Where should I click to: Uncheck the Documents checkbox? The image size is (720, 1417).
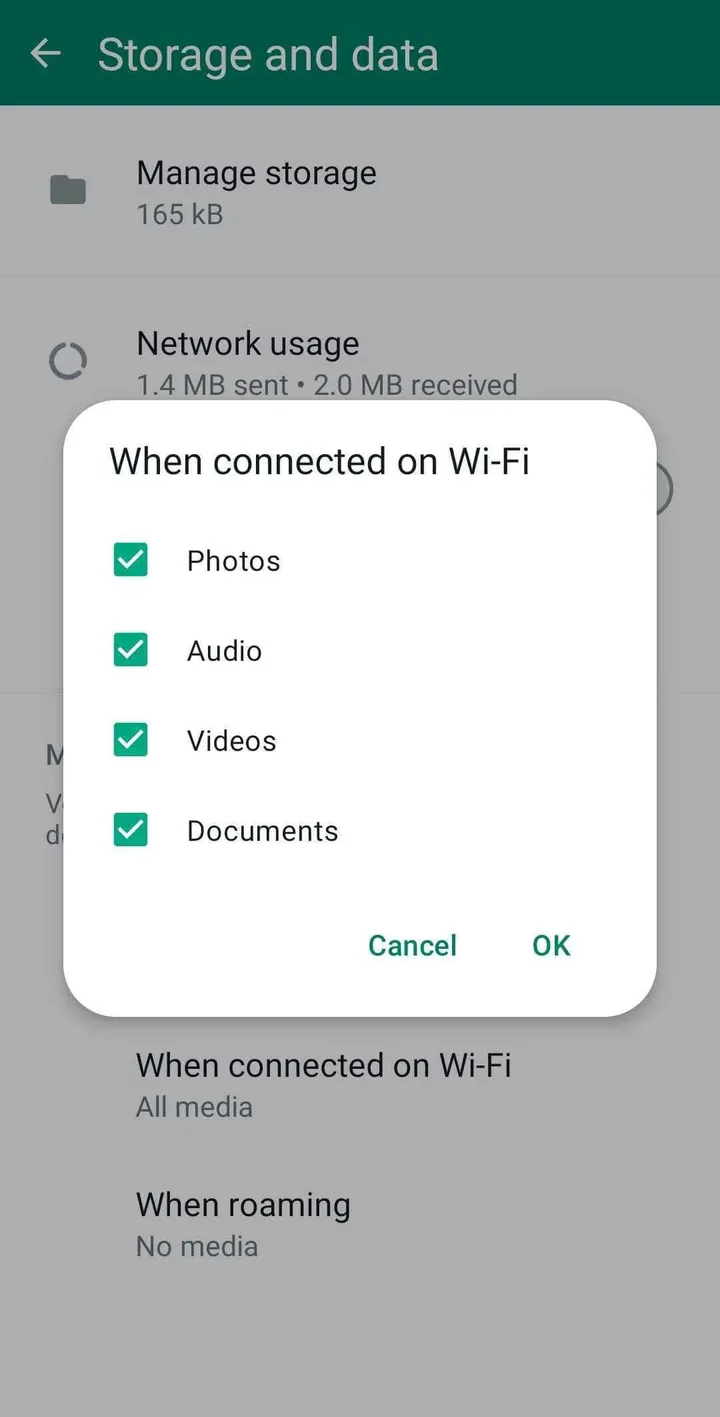[130, 830]
